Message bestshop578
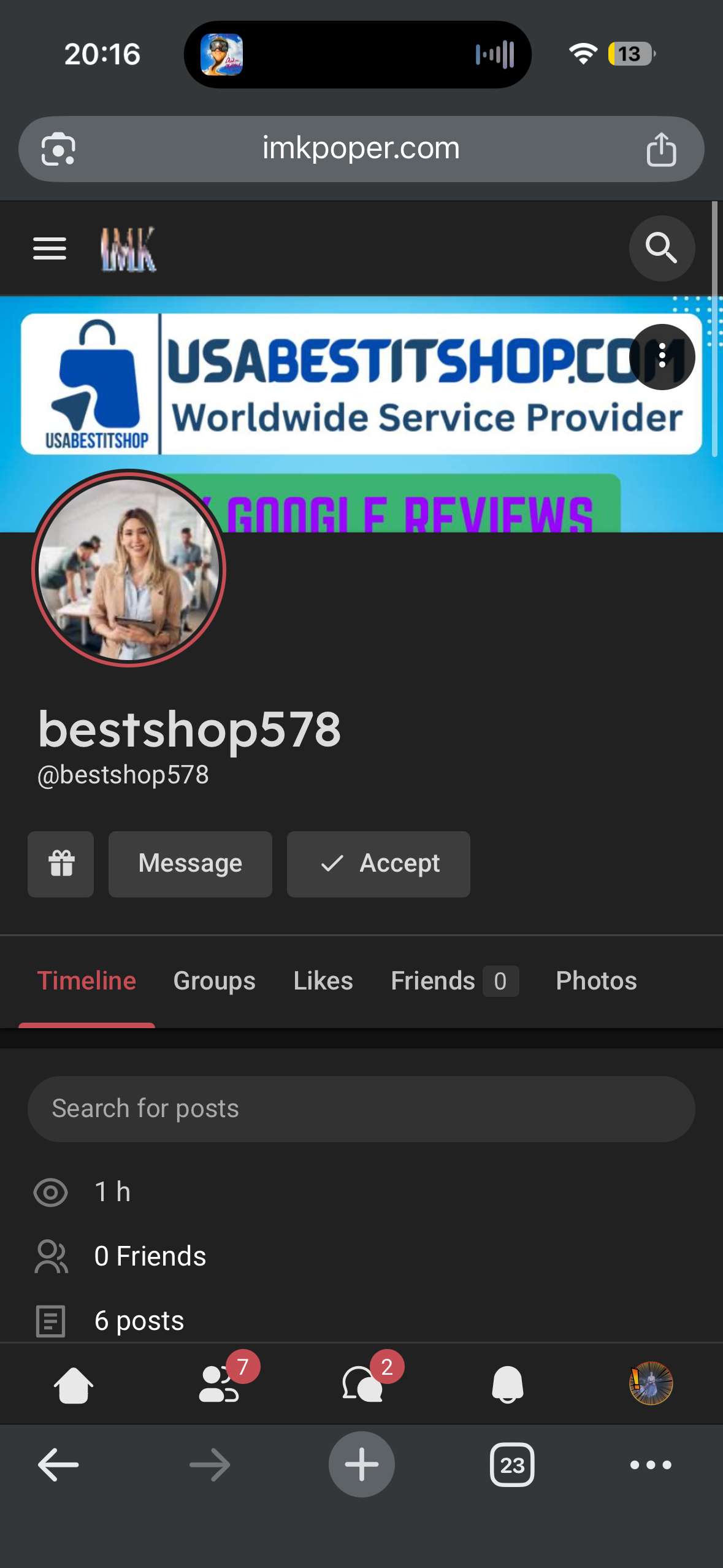723x1568 pixels. (190, 864)
